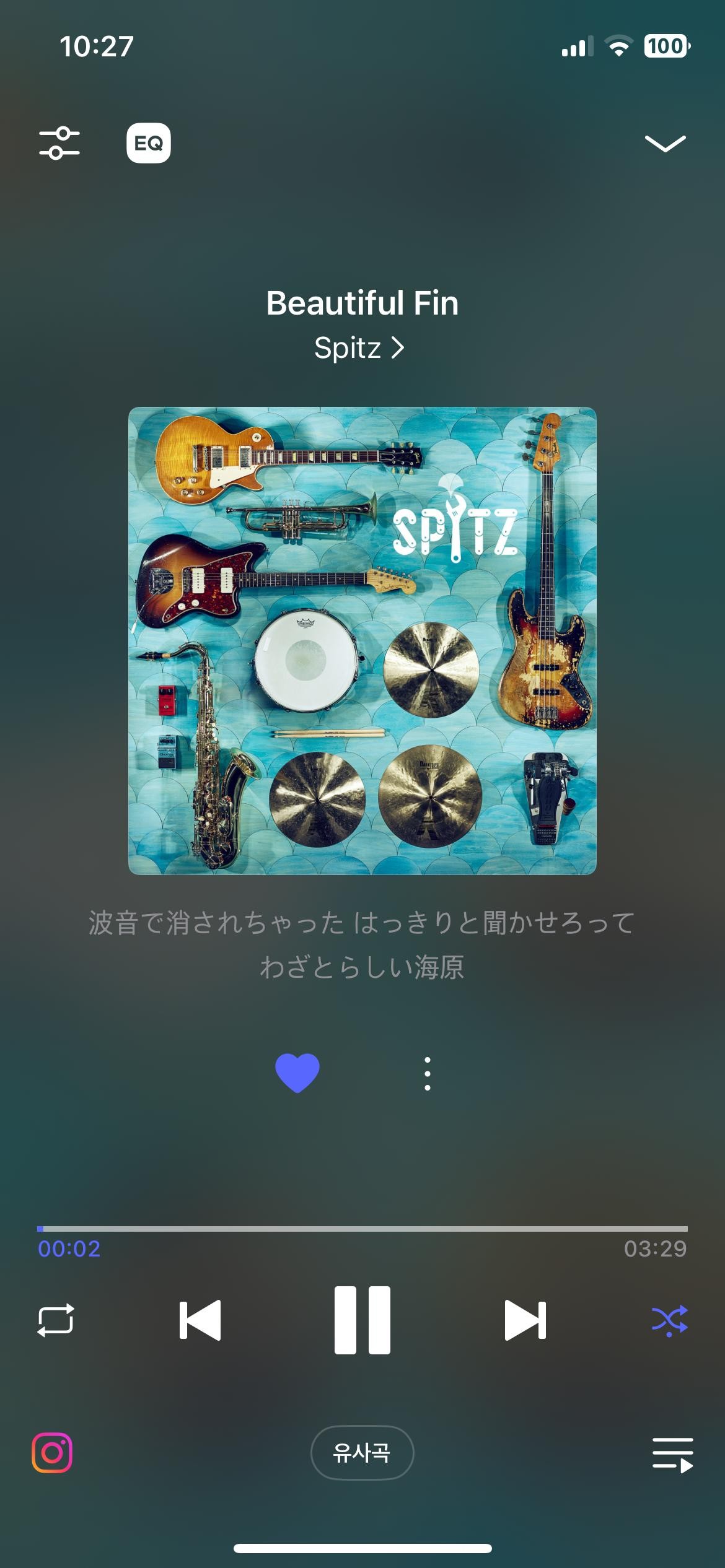
Task: Open the equalizer (EQ) settings
Action: 149,144
